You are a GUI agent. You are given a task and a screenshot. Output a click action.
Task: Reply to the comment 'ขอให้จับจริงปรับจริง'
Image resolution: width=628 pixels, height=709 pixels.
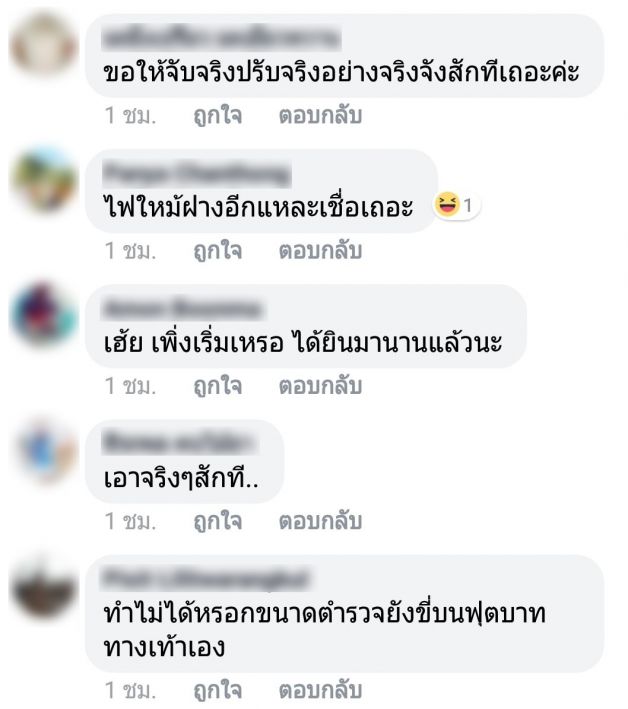(320, 116)
